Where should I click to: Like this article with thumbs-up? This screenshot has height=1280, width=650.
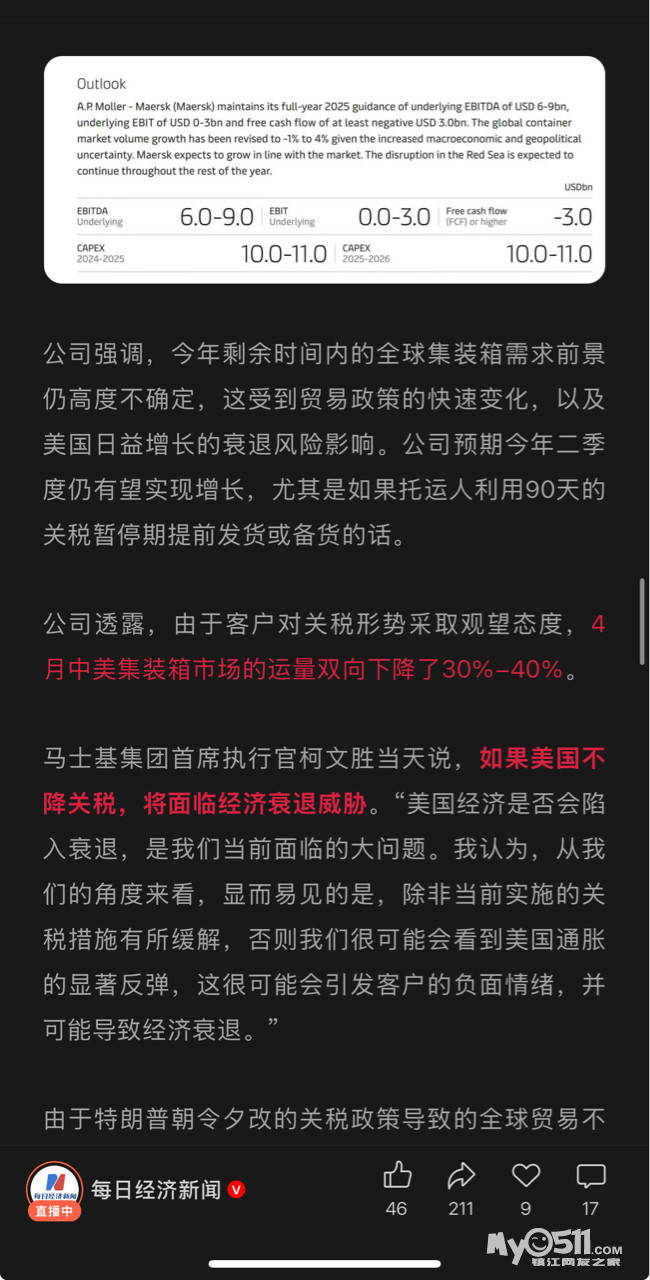(397, 1176)
